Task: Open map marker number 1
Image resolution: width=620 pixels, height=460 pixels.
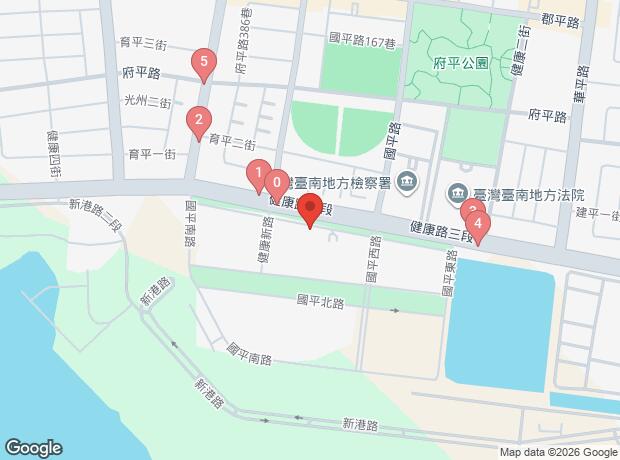Action: pyautogui.click(x=258, y=176)
